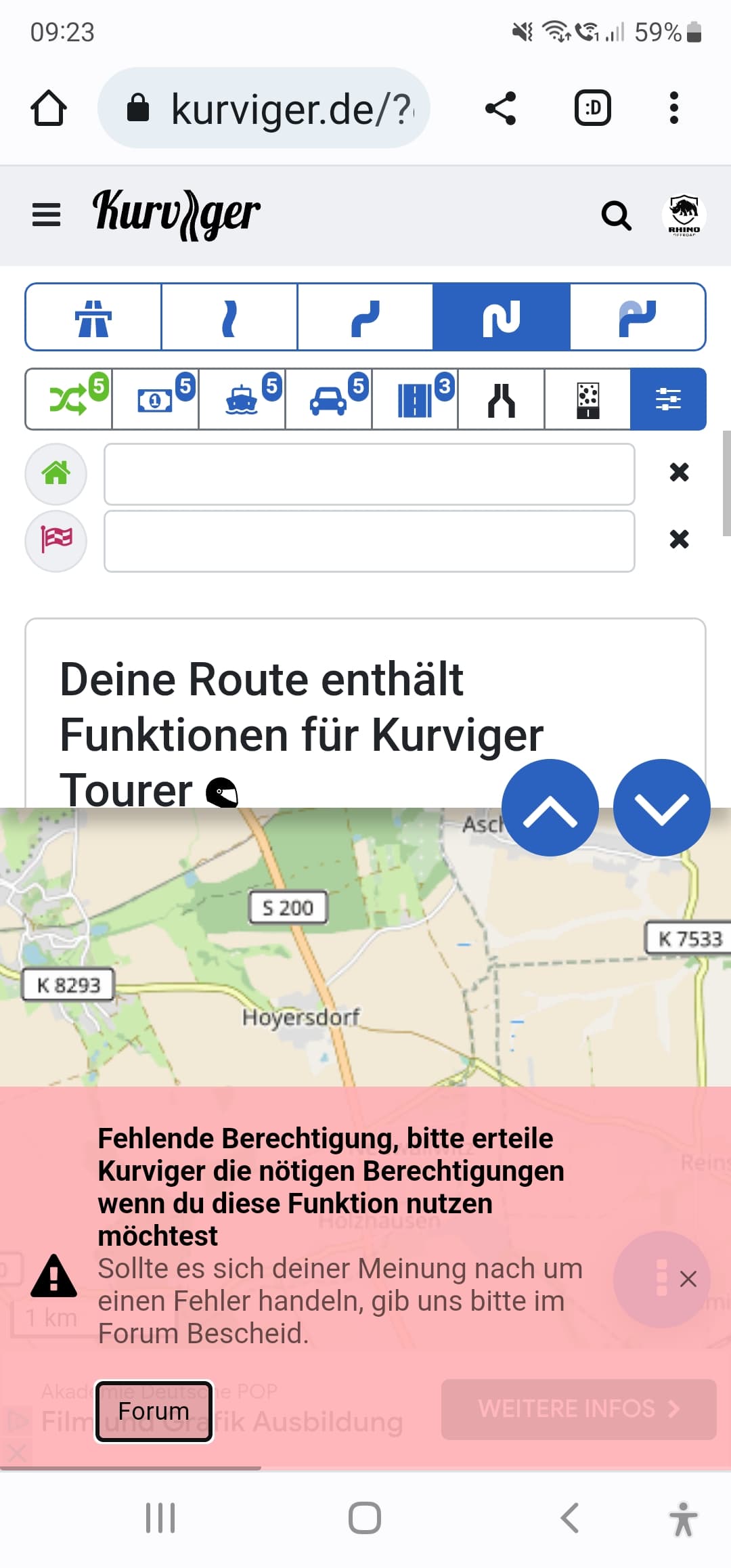Open the browser overflow menu
731x1568 pixels.
[x=673, y=108]
